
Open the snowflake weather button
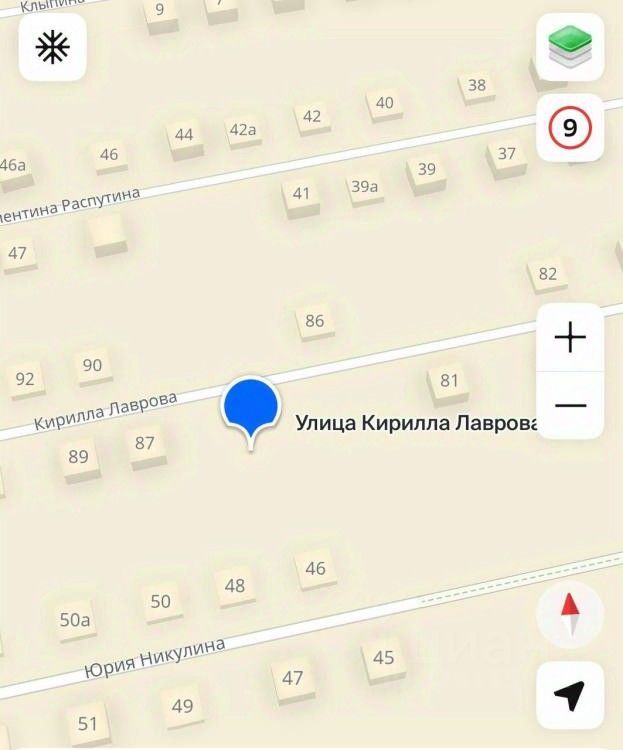(x=53, y=48)
